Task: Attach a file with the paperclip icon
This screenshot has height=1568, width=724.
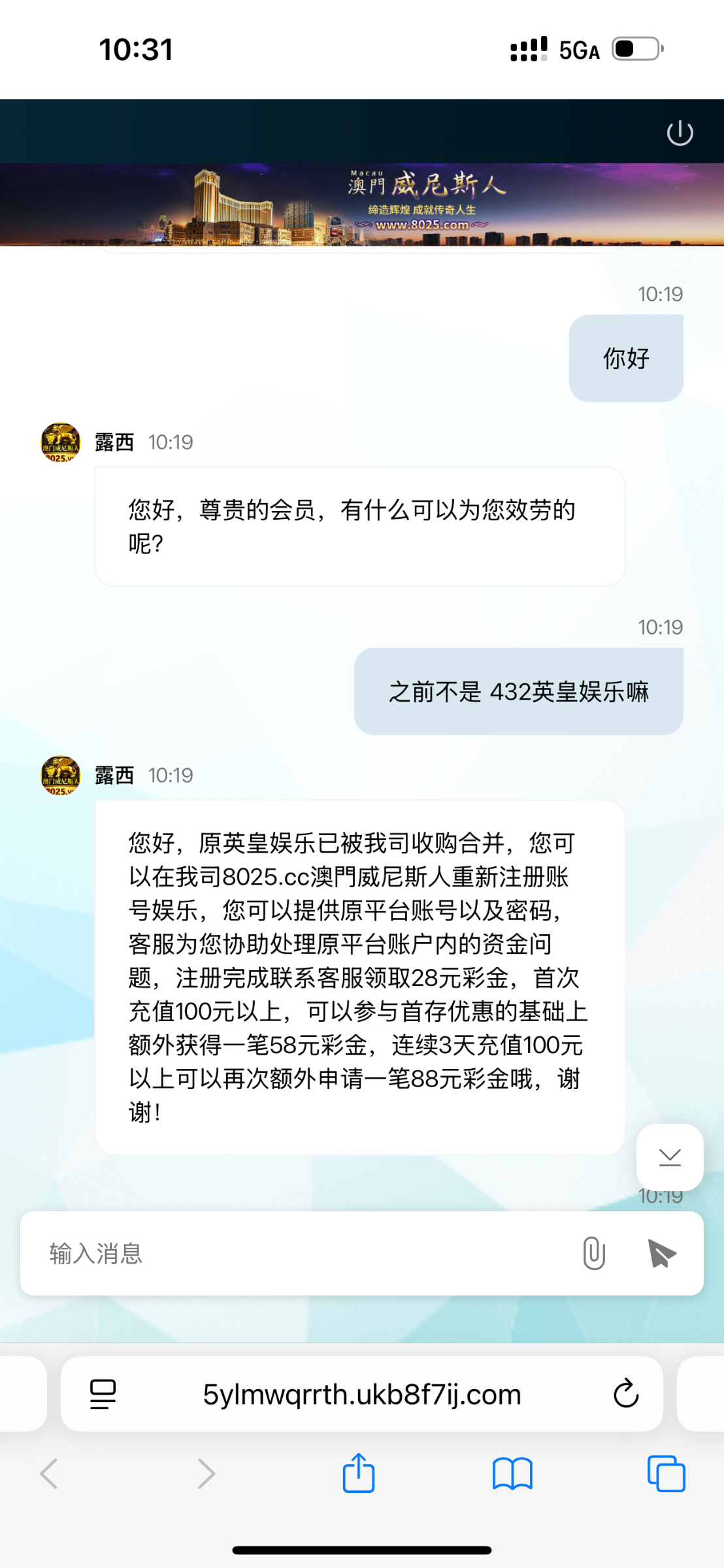Action: coord(593,1253)
